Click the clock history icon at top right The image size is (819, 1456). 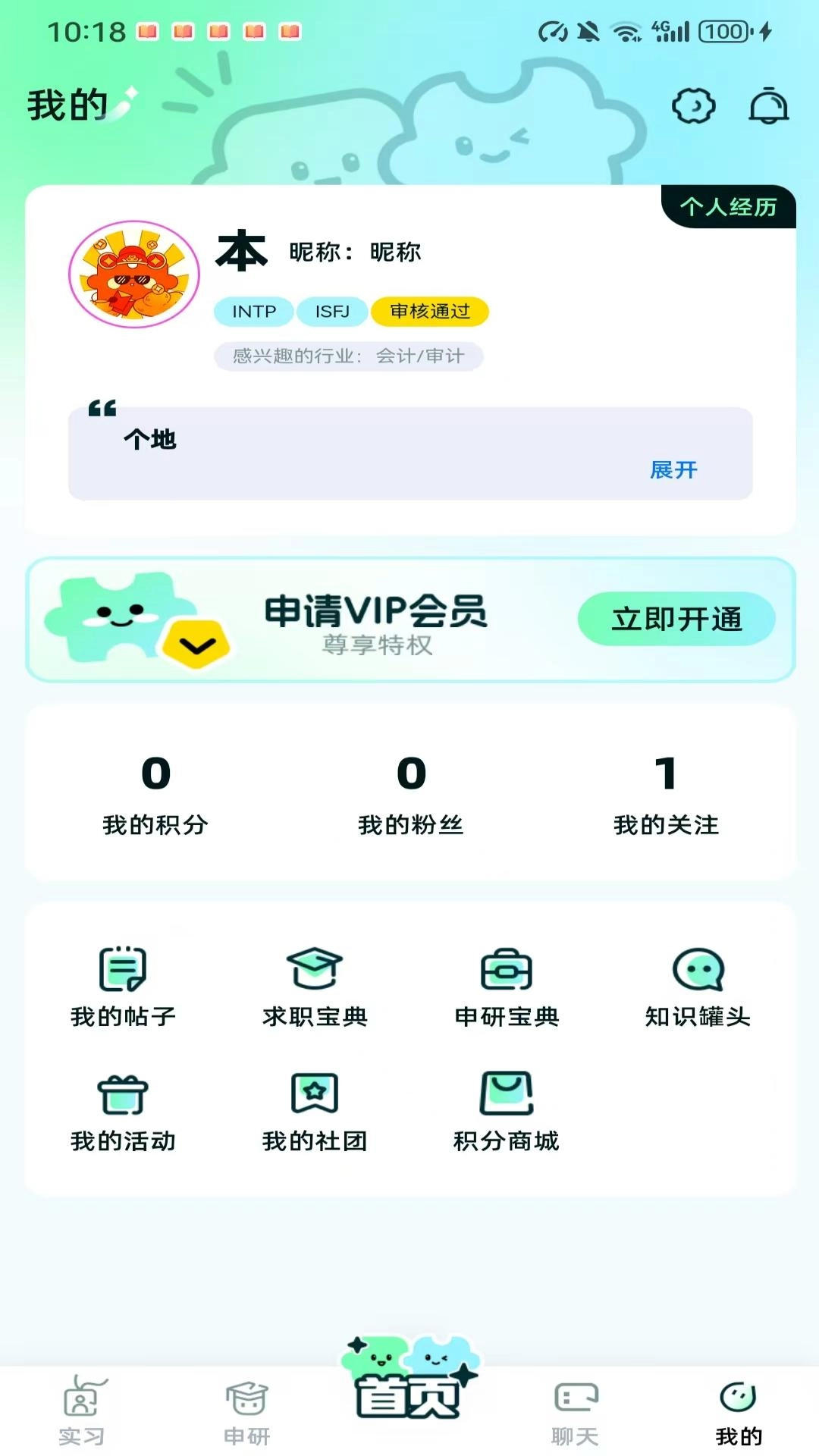click(694, 106)
